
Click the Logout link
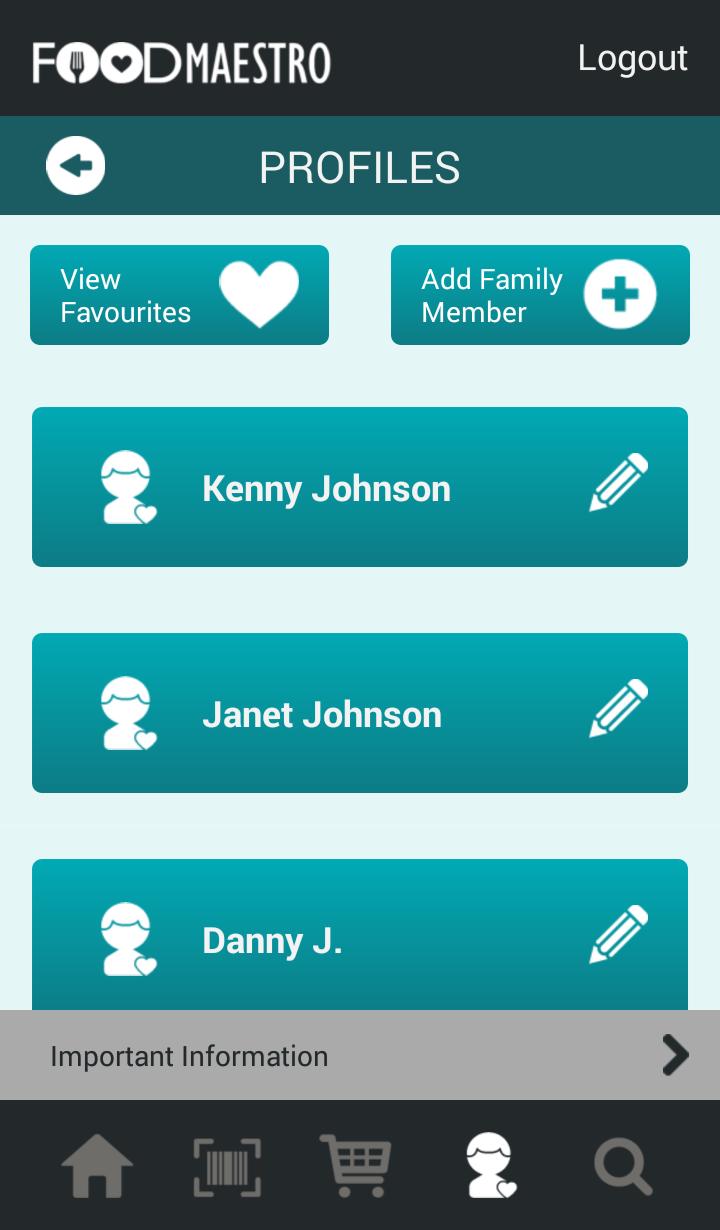click(632, 58)
